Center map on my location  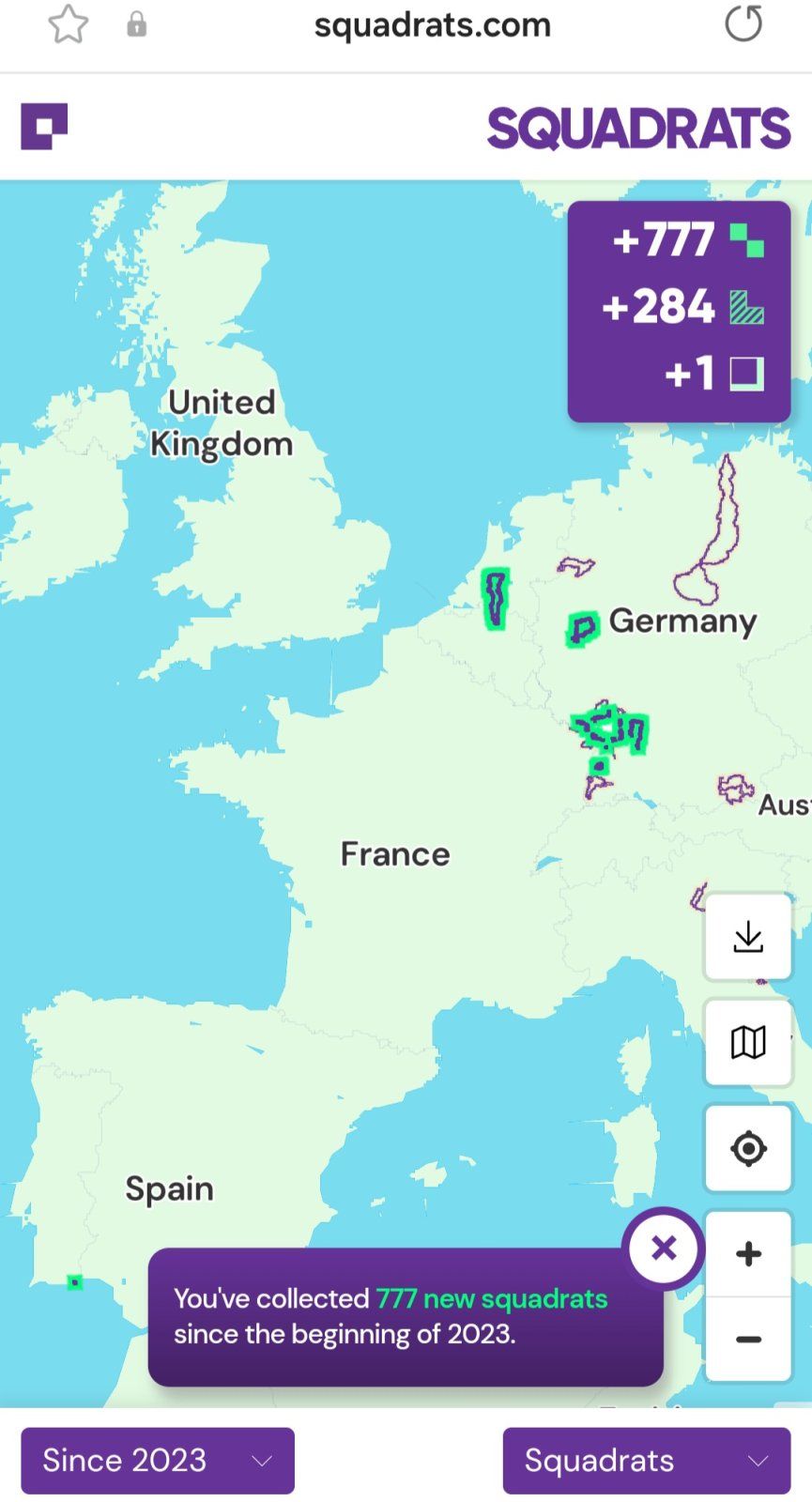click(x=748, y=1148)
